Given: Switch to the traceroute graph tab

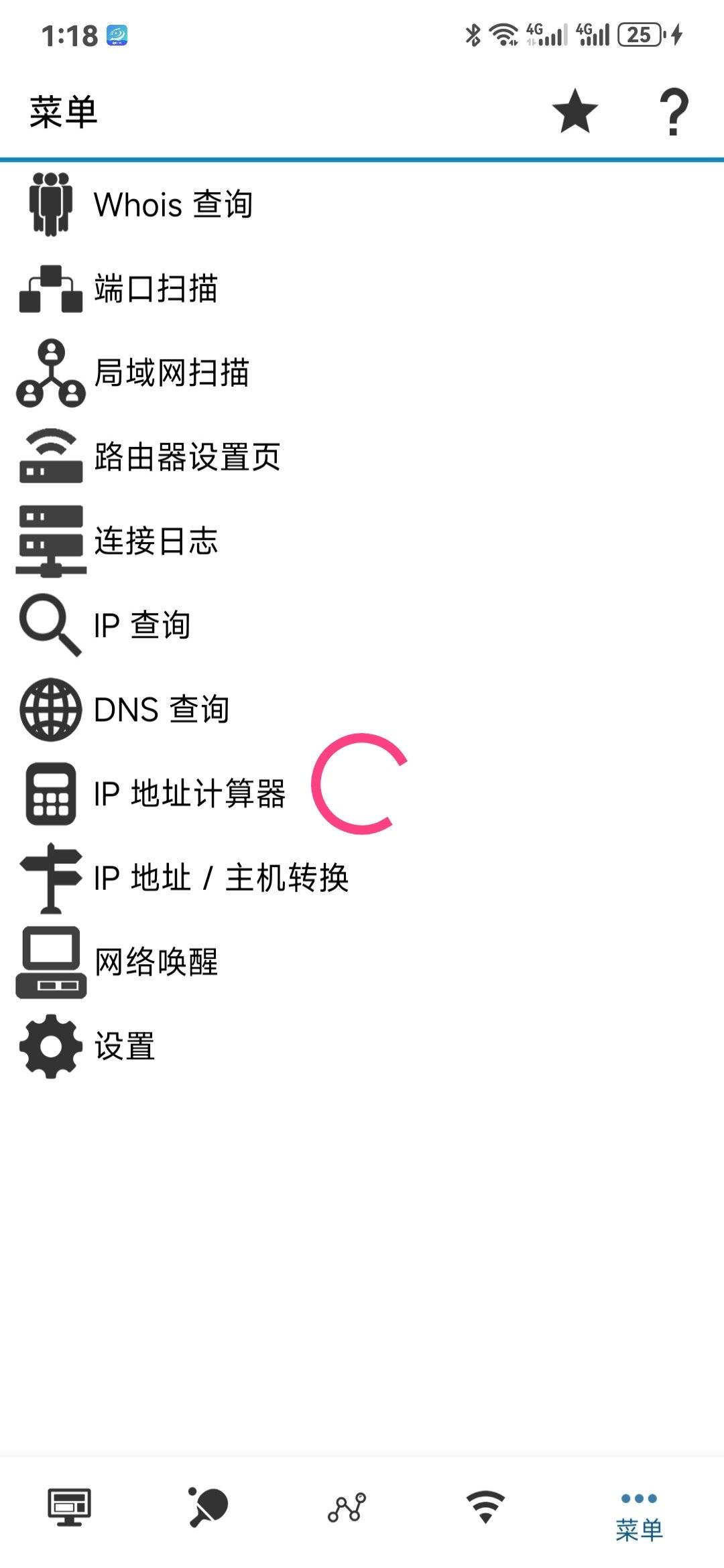Looking at the screenshot, I should click(x=347, y=1508).
